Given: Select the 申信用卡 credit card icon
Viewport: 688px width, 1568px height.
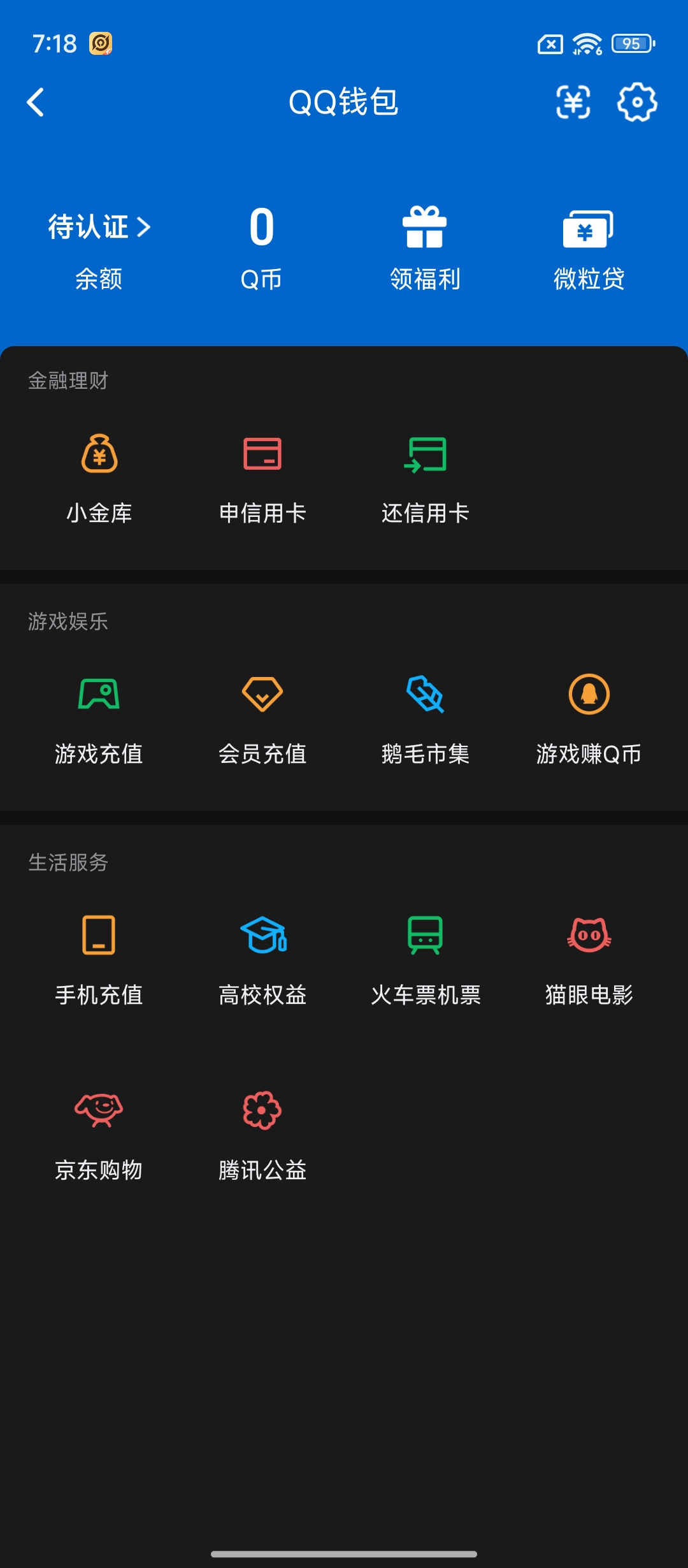Looking at the screenshot, I should click(263, 455).
